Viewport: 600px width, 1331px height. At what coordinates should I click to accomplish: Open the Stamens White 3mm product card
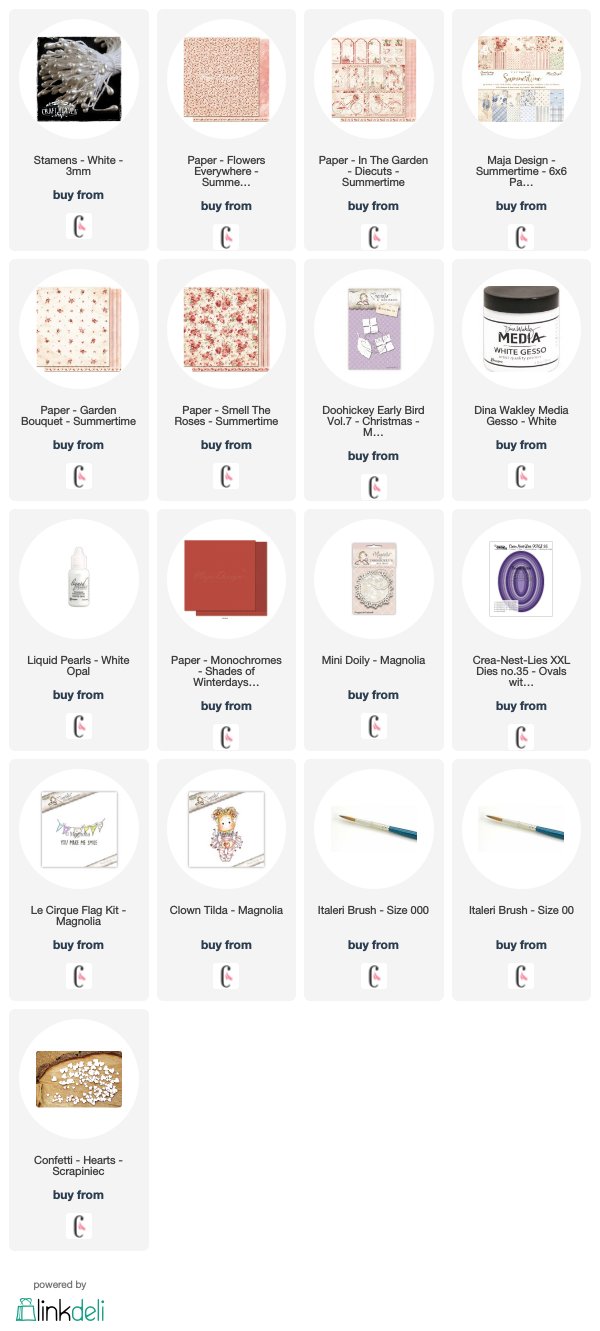[79, 130]
